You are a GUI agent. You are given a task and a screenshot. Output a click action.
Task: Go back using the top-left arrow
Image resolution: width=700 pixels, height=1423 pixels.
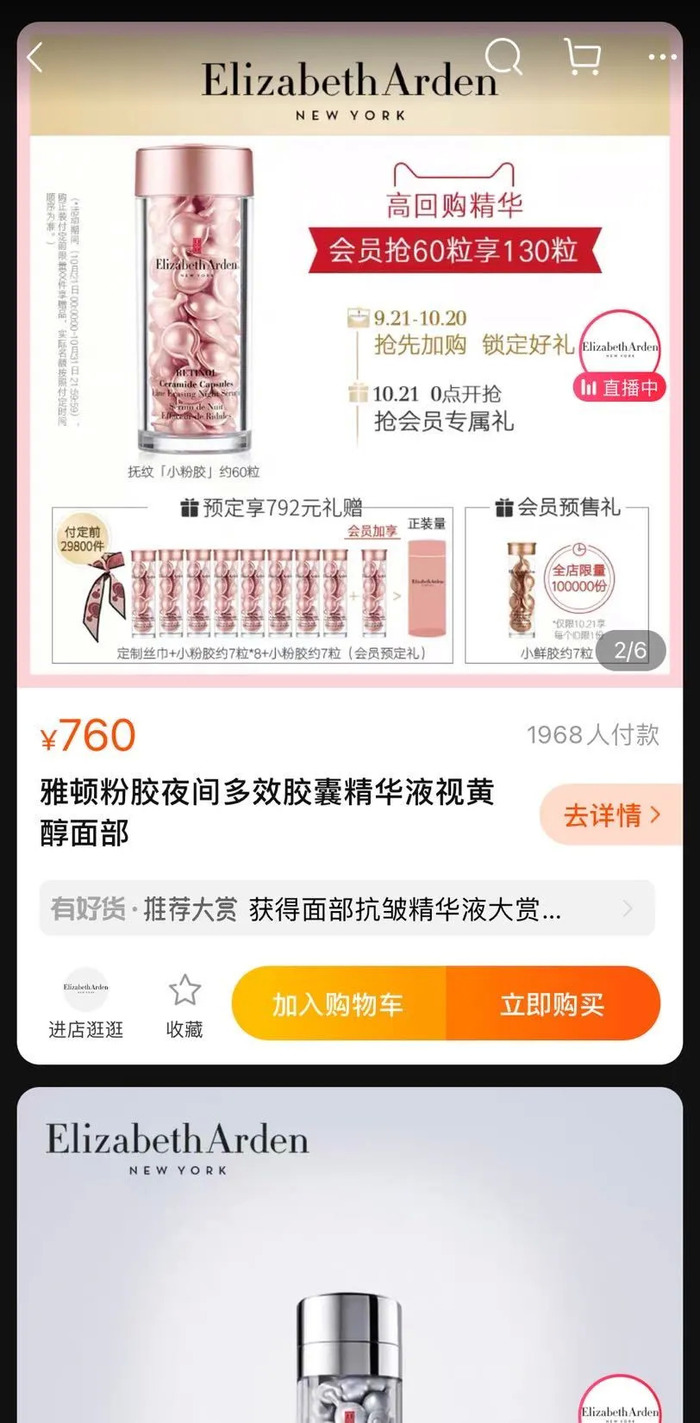[x=35, y=58]
